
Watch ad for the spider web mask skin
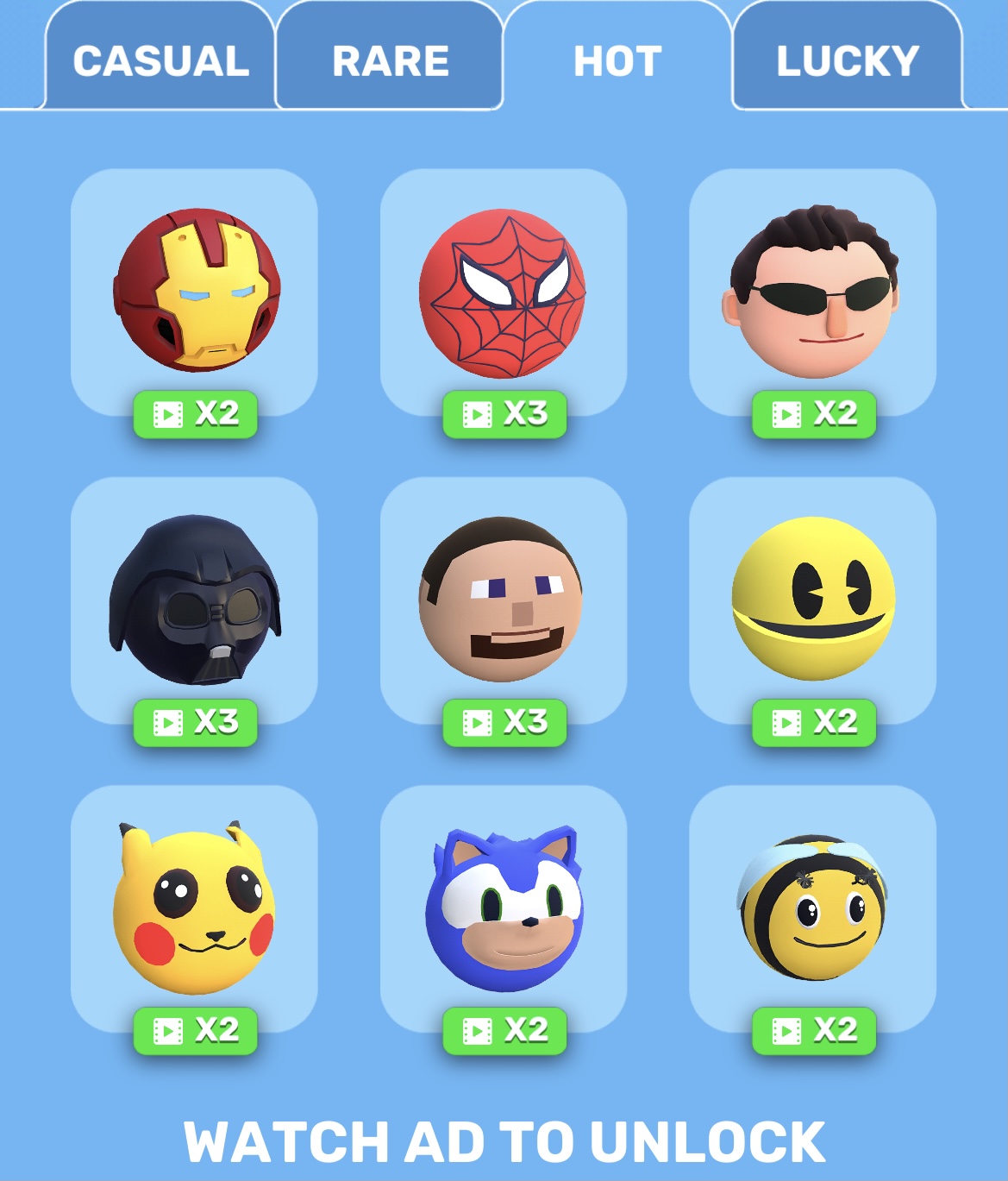pos(504,415)
